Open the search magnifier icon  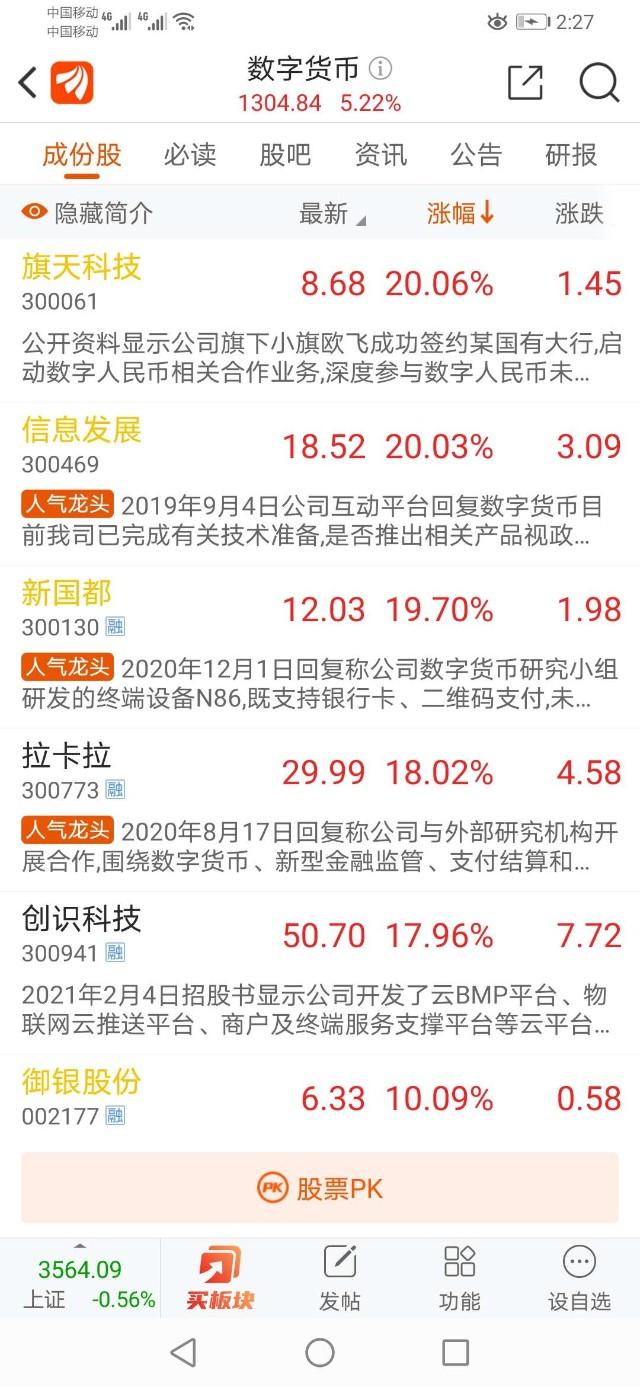pos(599,83)
